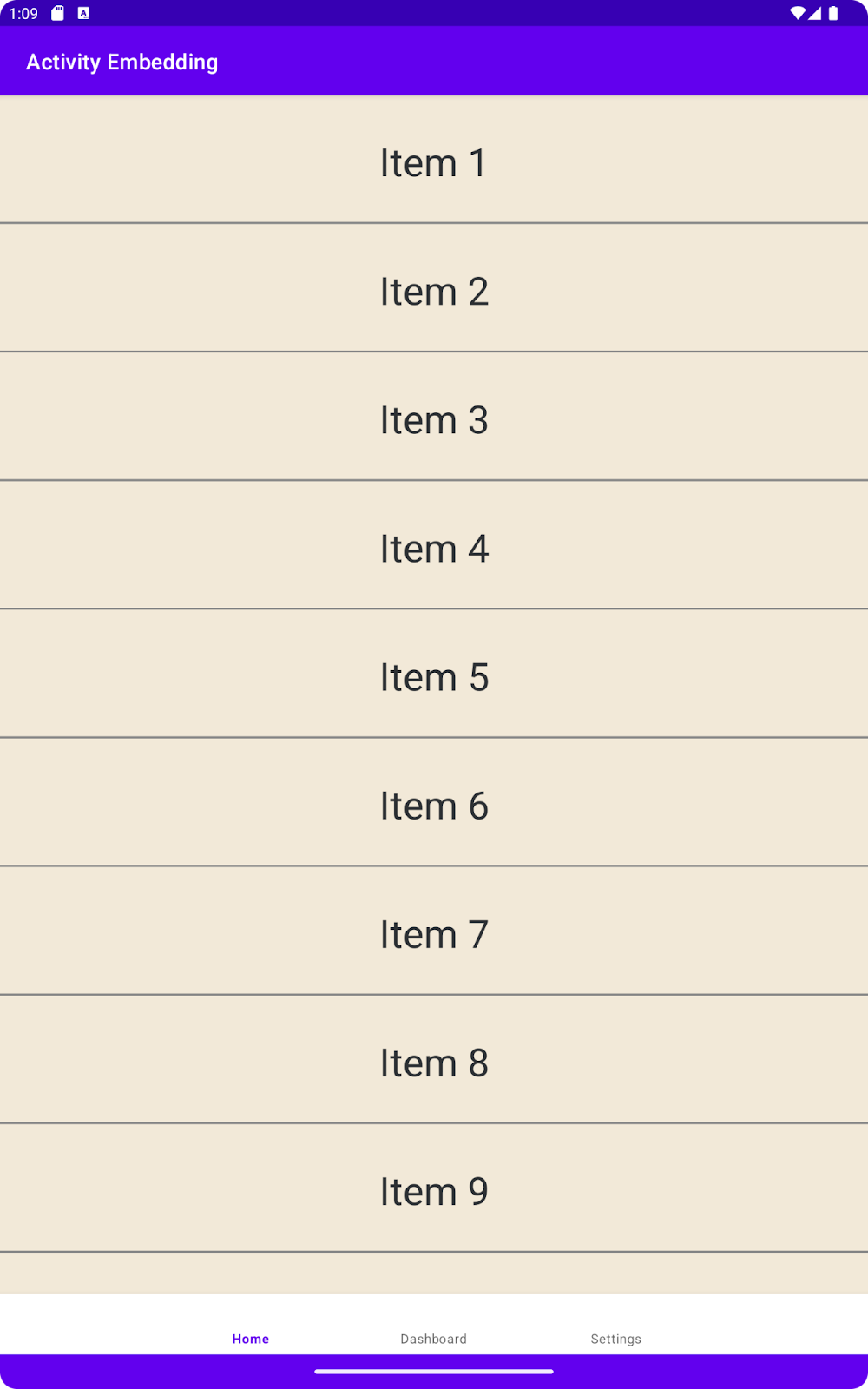Open Item 1 in the list

pos(433,162)
